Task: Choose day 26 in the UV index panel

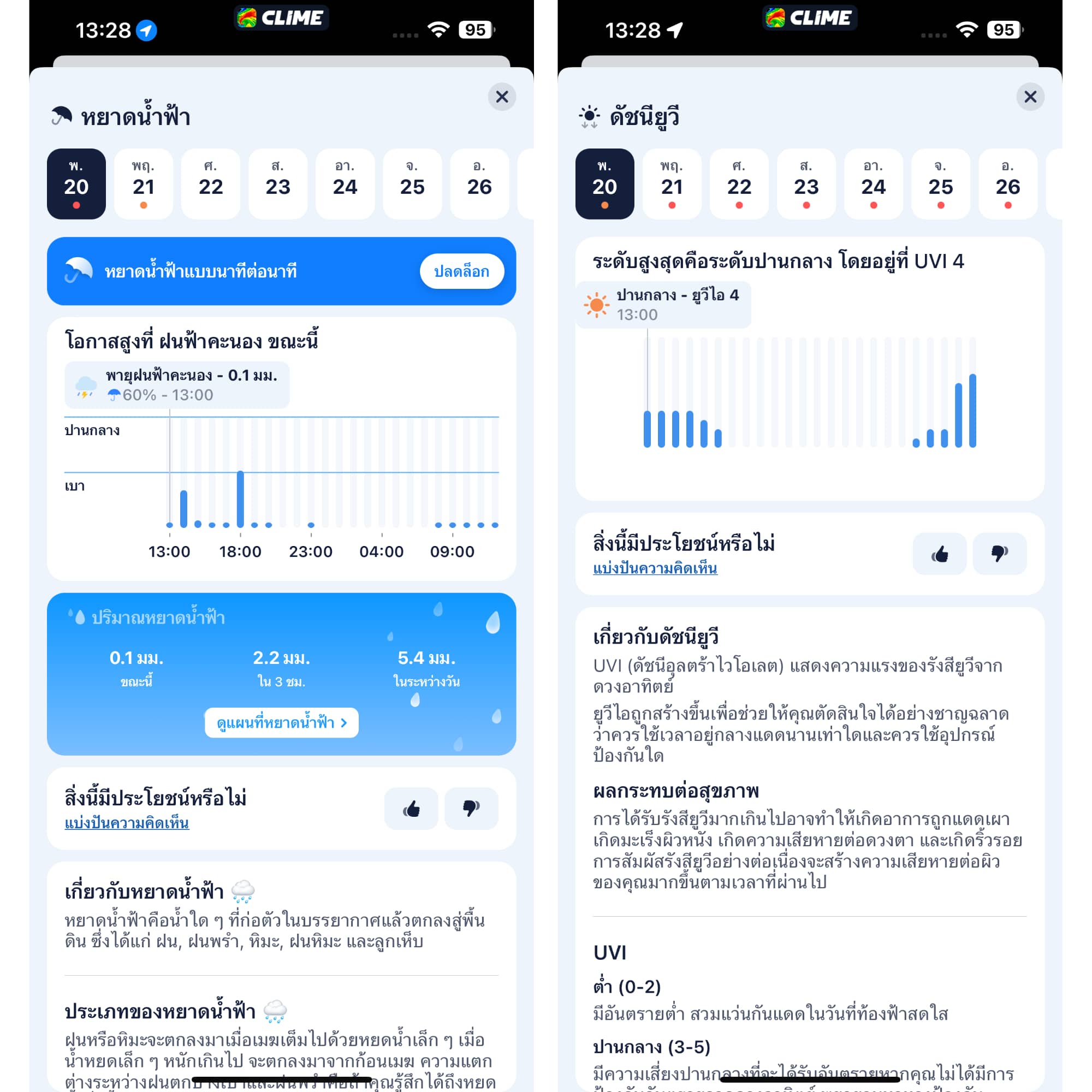Action: (x=1007, y=183)
